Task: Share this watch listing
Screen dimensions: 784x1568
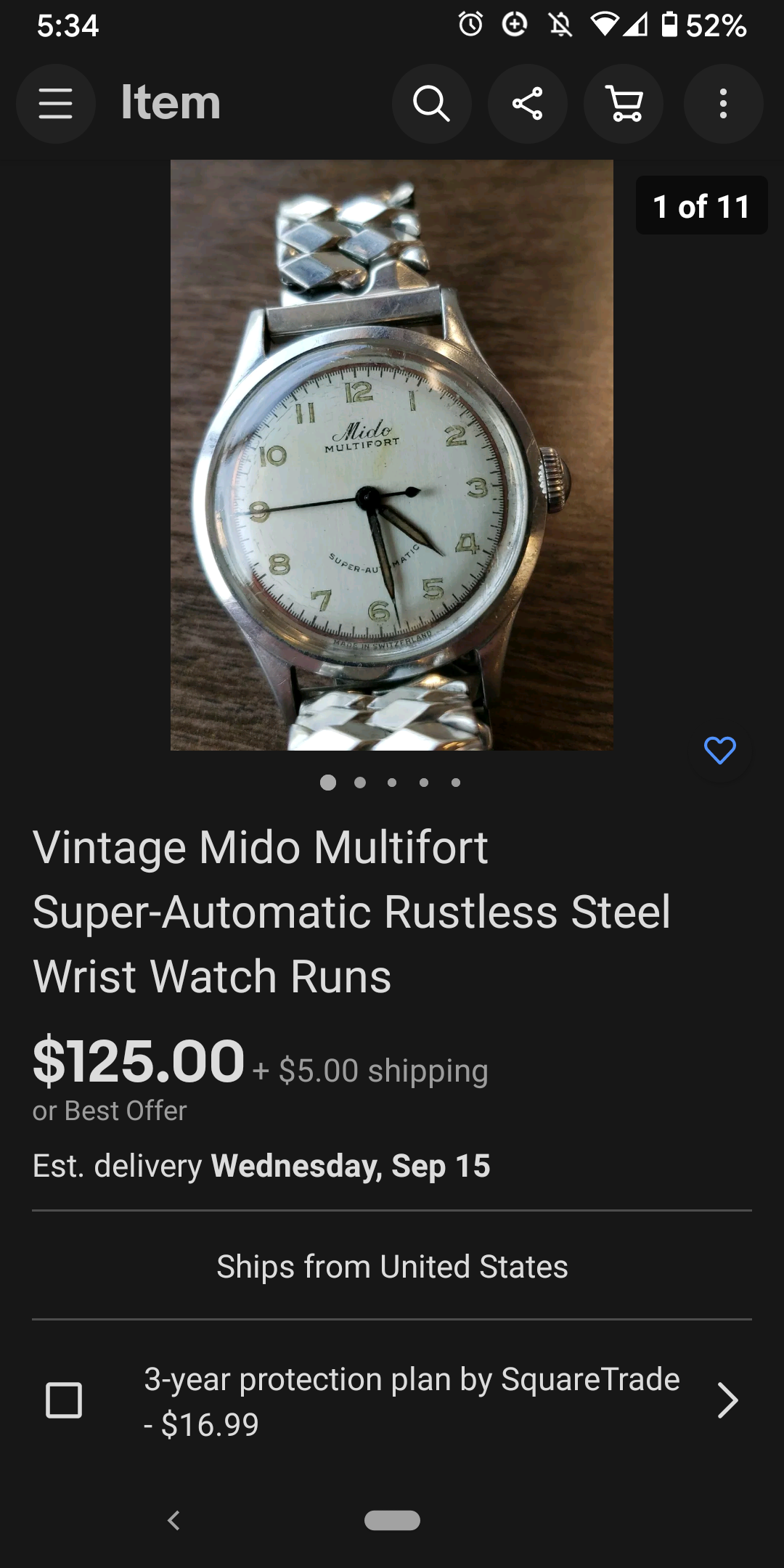Action: [528, 104]
